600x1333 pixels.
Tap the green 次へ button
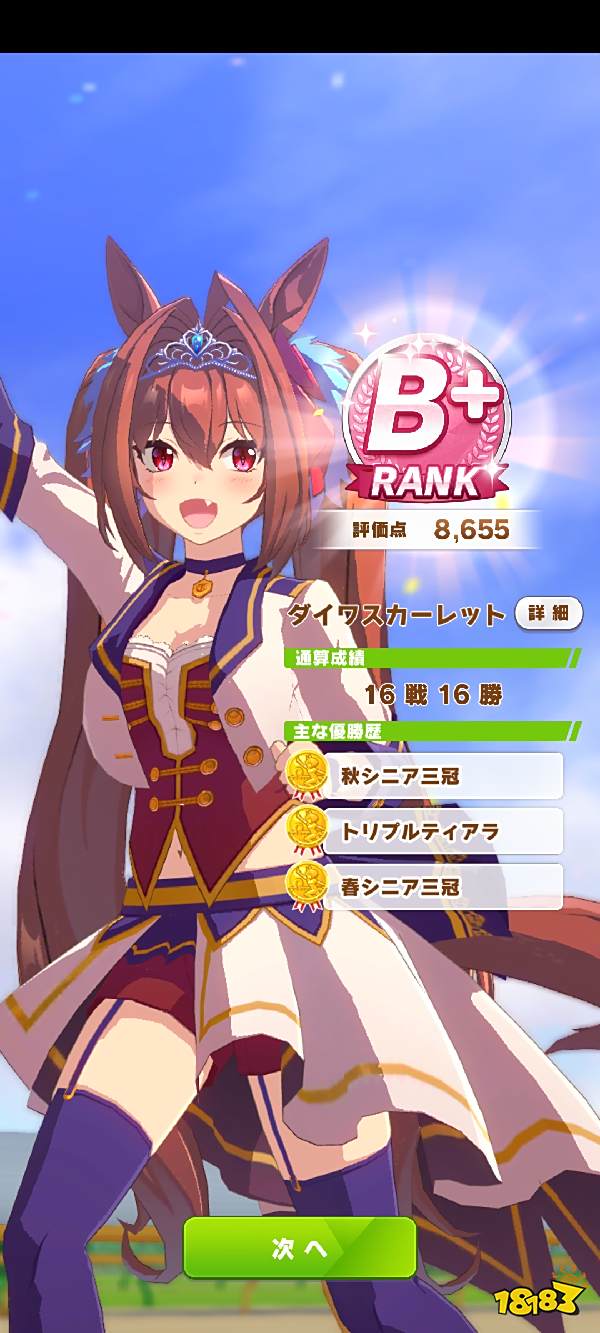click(299, 1247)
